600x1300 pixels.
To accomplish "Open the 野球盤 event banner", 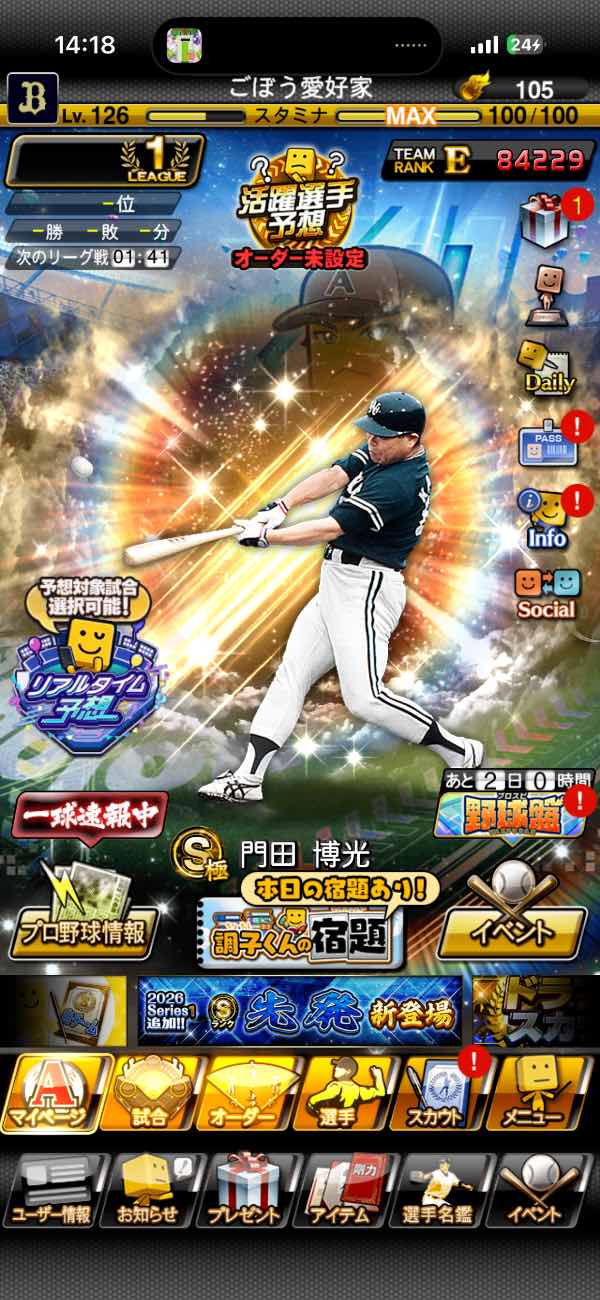I will (x=512, y=812).
